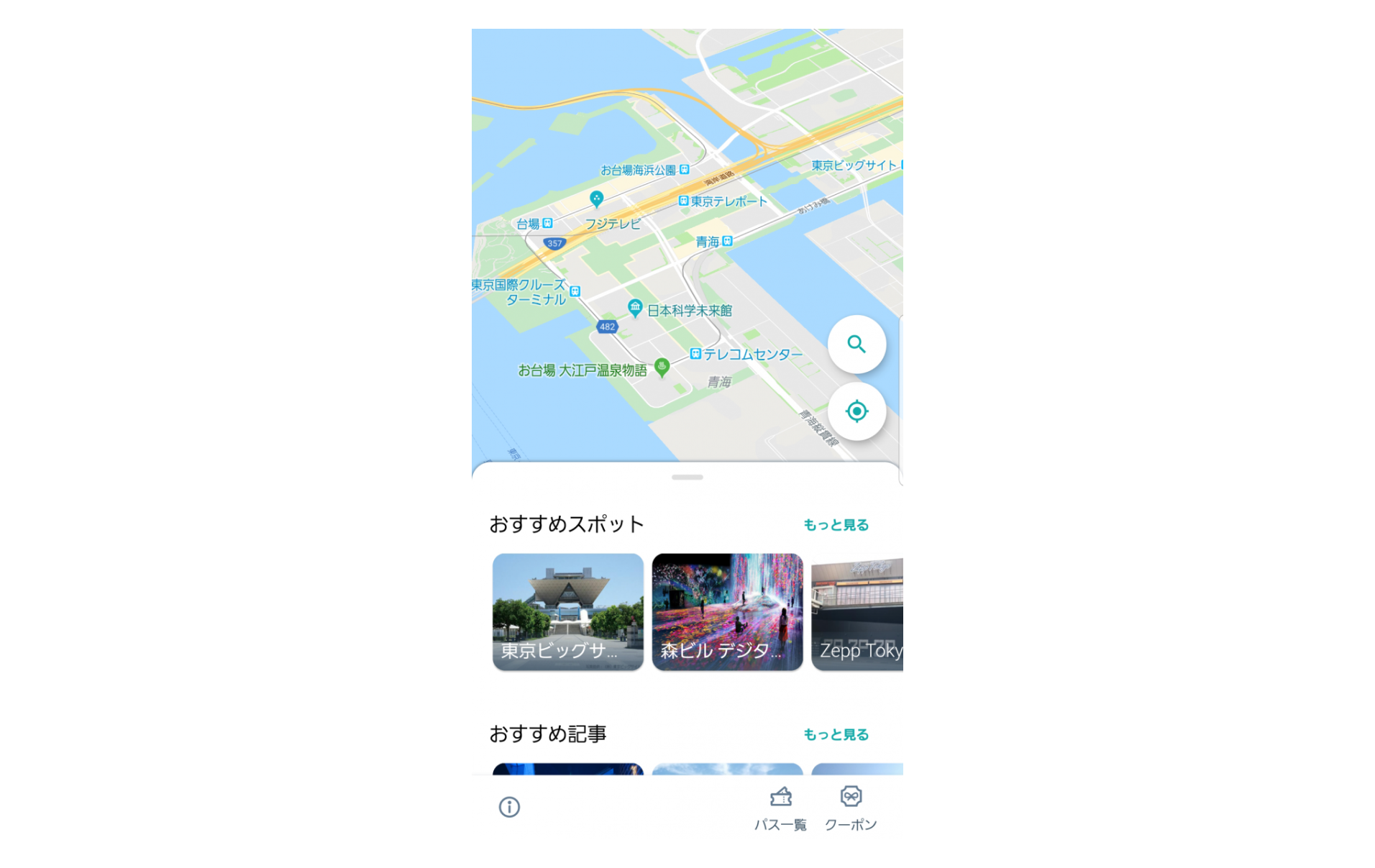Tap もっと見る next to おすすめ記事

pos(836,734)
